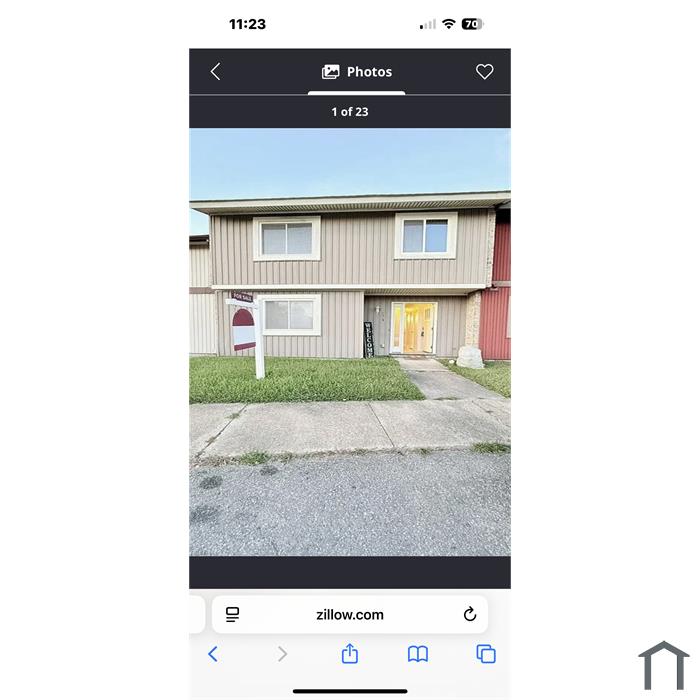Share this page from Safari toolbar
Viewport: 700px width, 700px height.
[349, 654]
